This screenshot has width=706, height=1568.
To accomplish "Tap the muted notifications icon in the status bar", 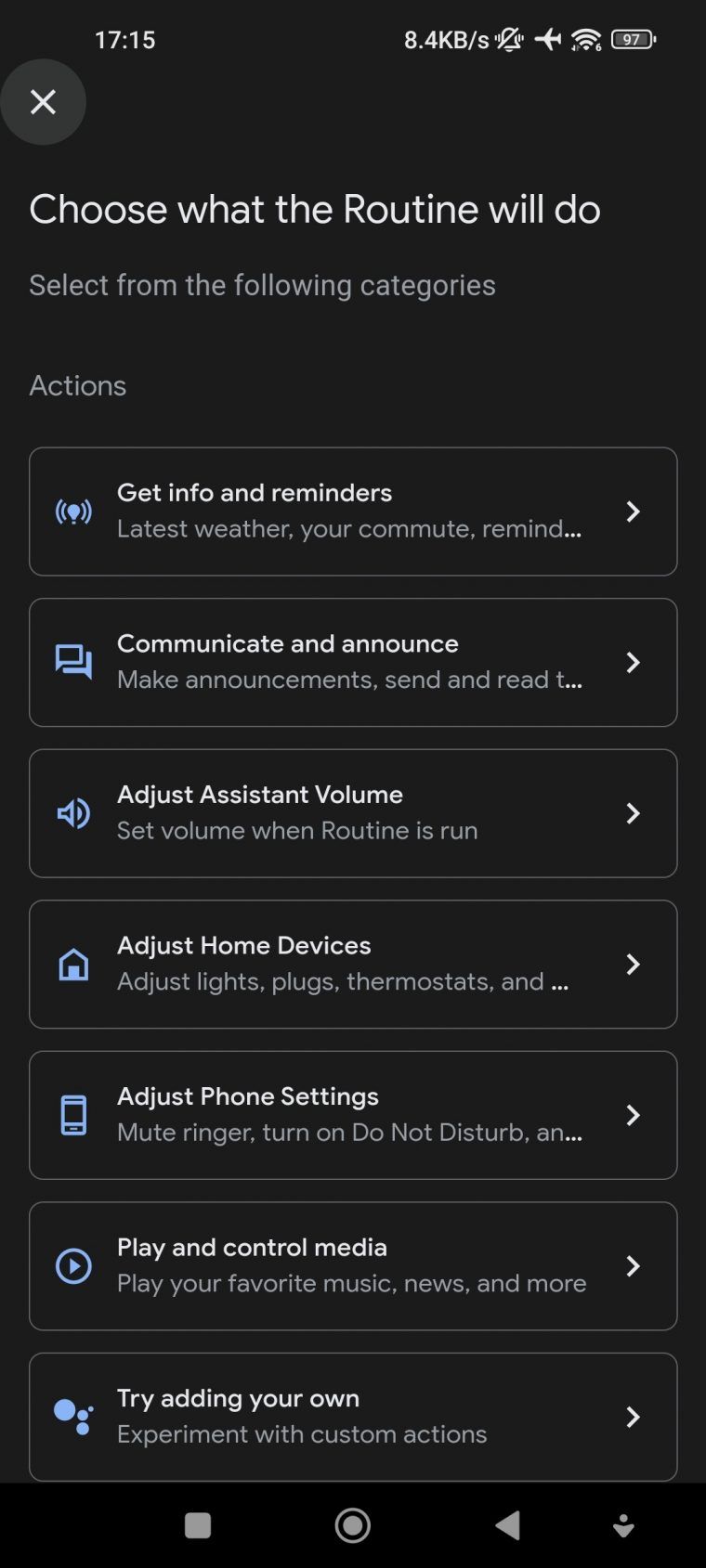I will pyautogui.click(x=509, y=39).
